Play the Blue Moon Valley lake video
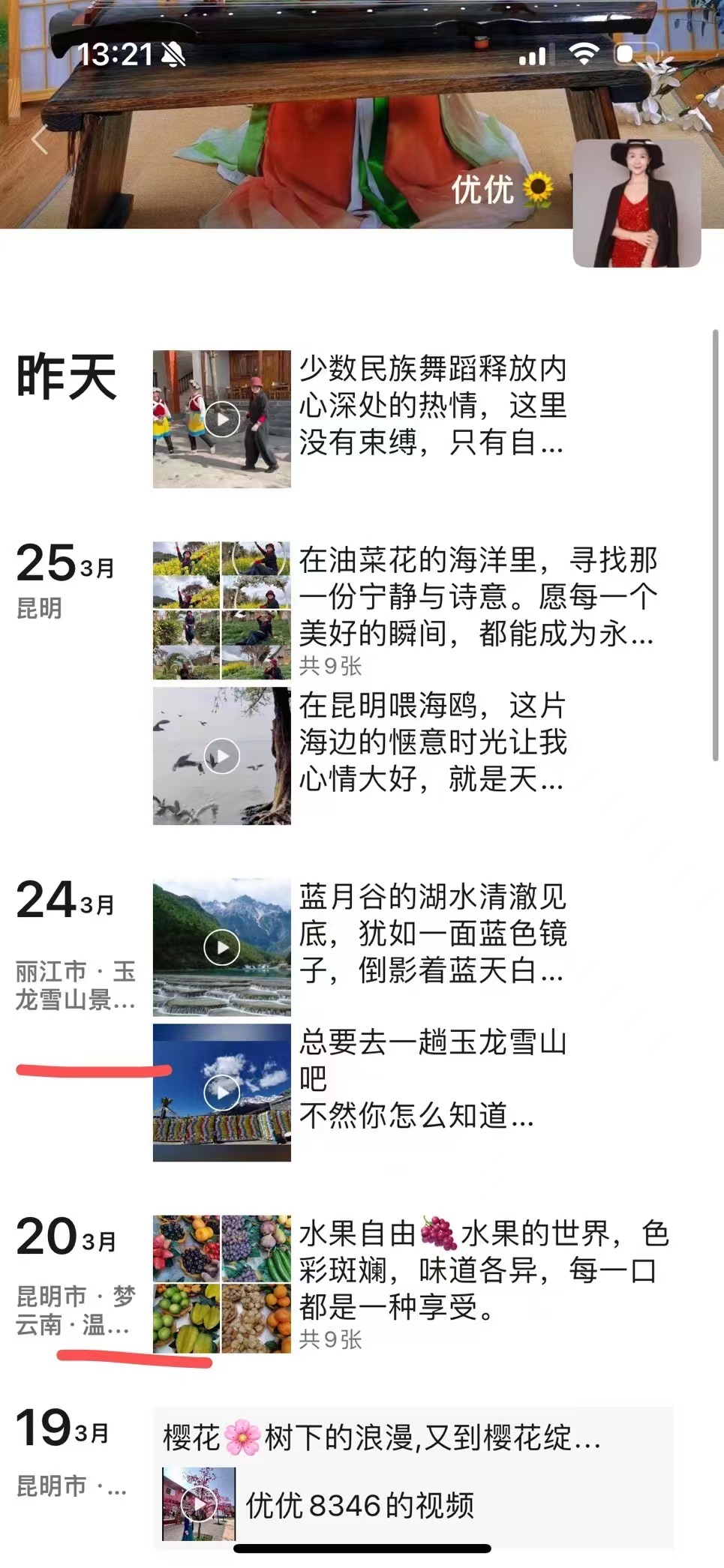724x1568 pixels. pos(222,948)
